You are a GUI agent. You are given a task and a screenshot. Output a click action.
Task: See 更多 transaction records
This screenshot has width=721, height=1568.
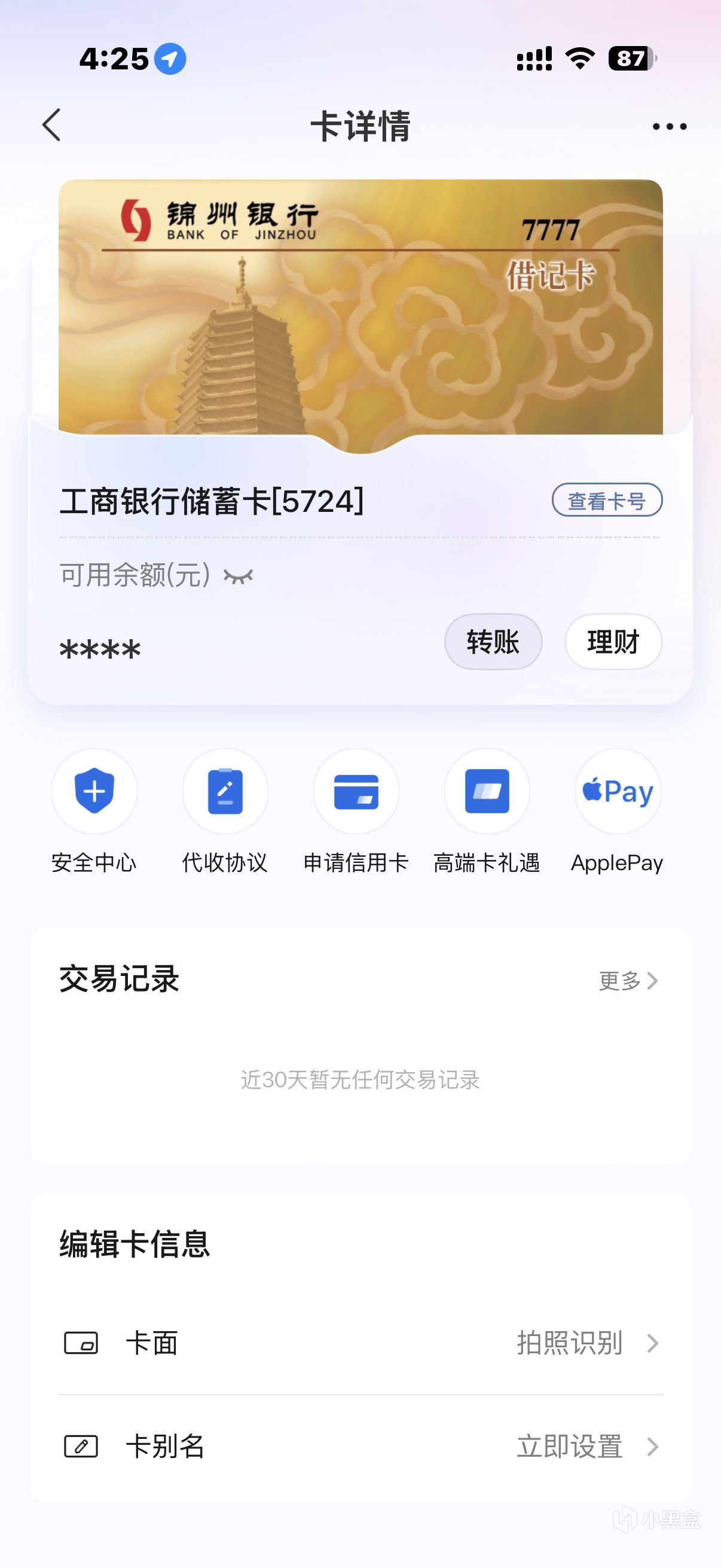(628, 981)
